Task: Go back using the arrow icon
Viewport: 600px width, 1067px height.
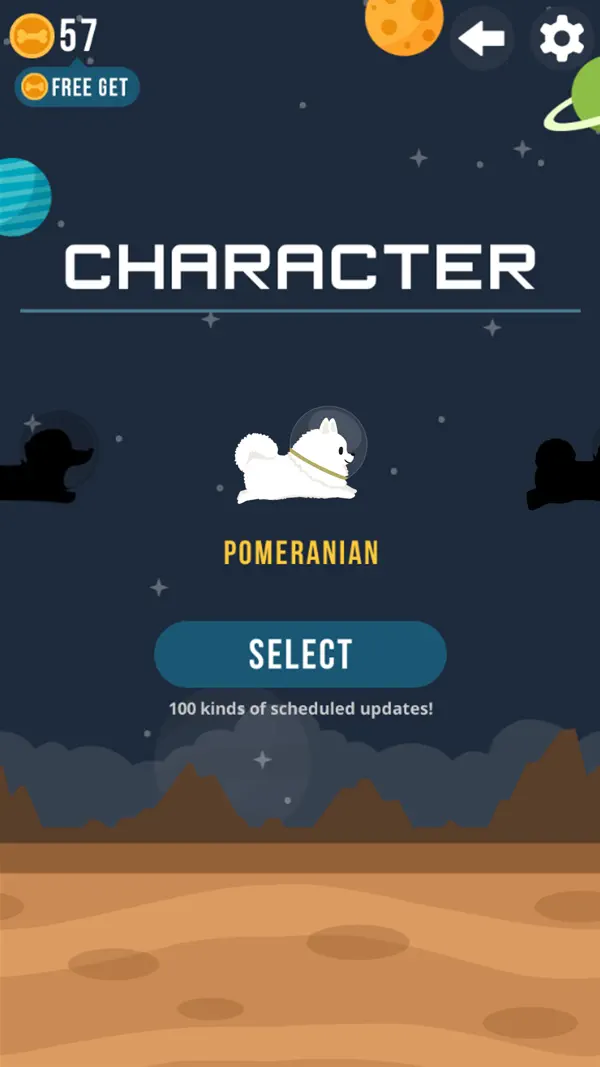Action: pos(482,39)
